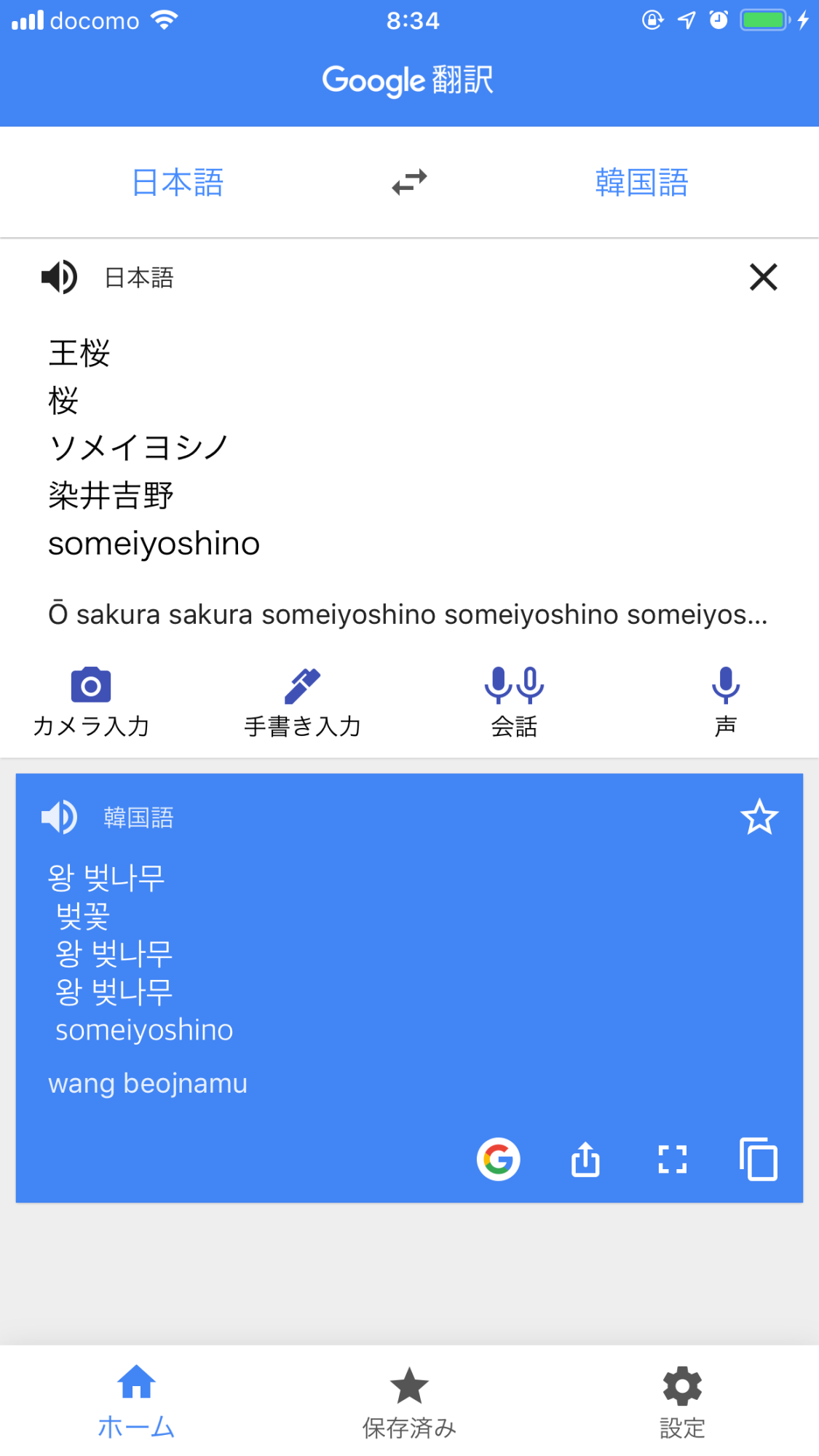Play audio of the Japanese source text
This screenshot has width=819, height=1456.
pos(59,277)
